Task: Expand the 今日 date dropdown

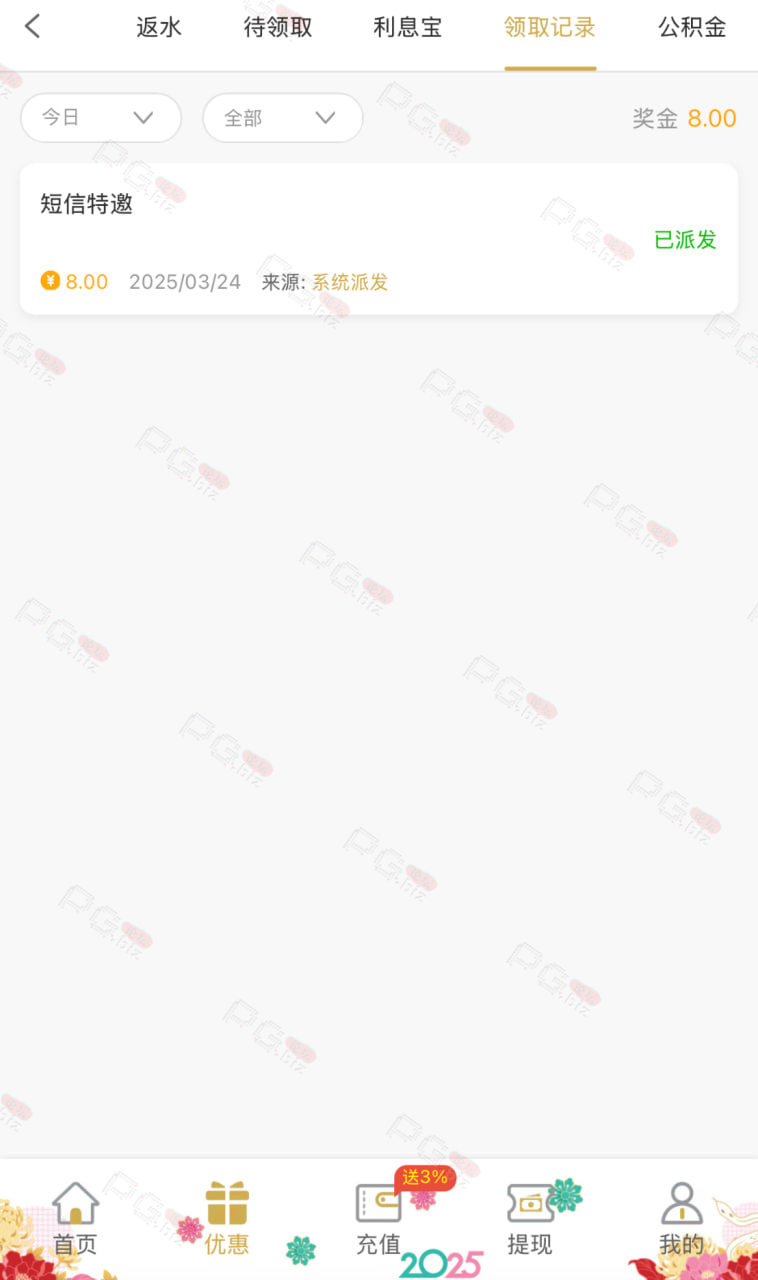Action: pos(101,118)
